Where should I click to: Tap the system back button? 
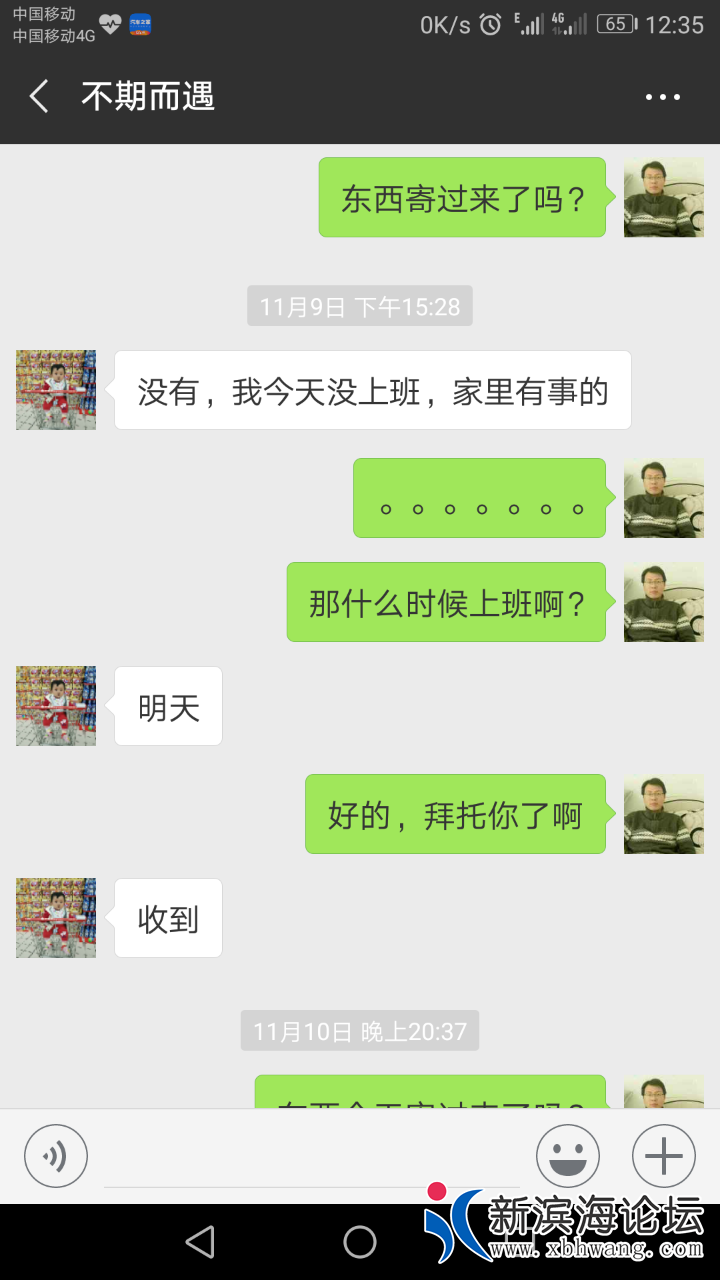tap(201, 1242)
